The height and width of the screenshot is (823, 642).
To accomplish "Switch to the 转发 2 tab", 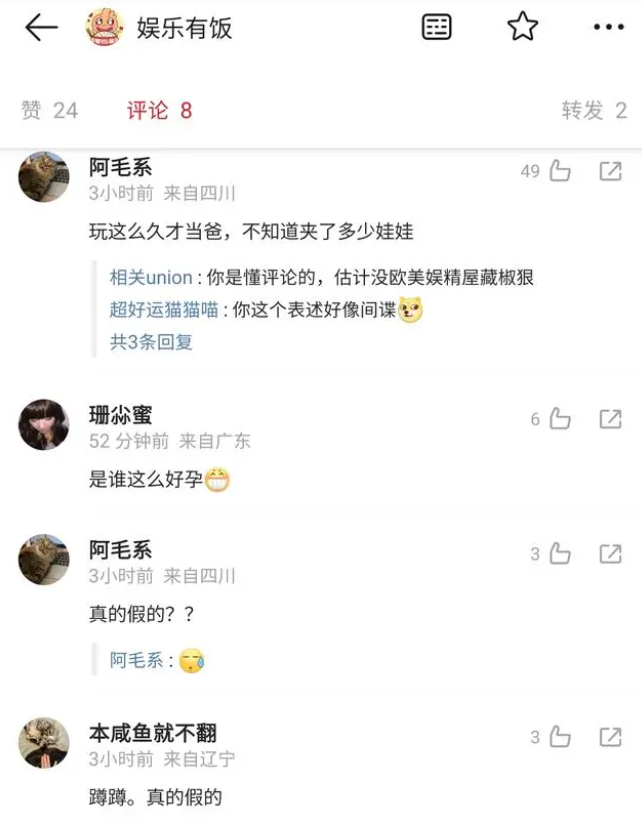I will point(593,110).
